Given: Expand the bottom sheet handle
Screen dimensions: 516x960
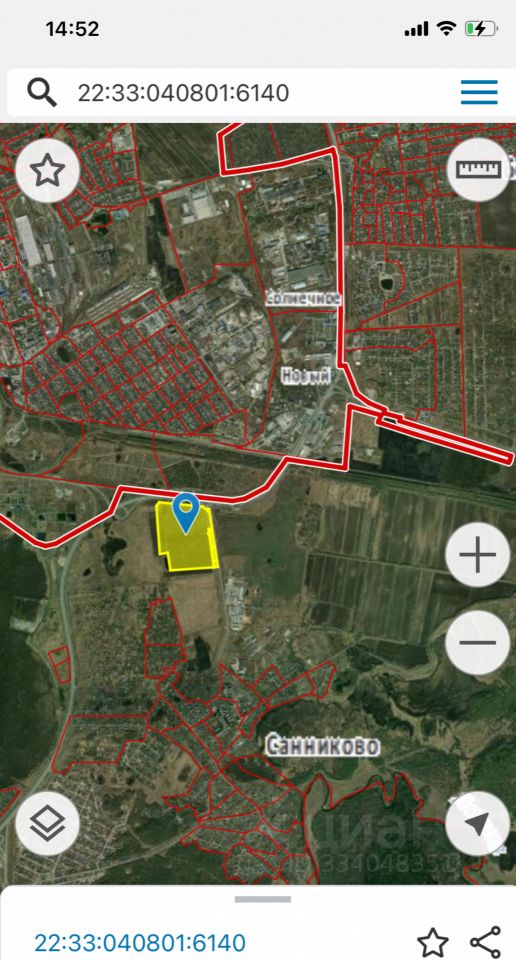Looking at the screenshot, I should pyautogui.click(x=263, y=899).
